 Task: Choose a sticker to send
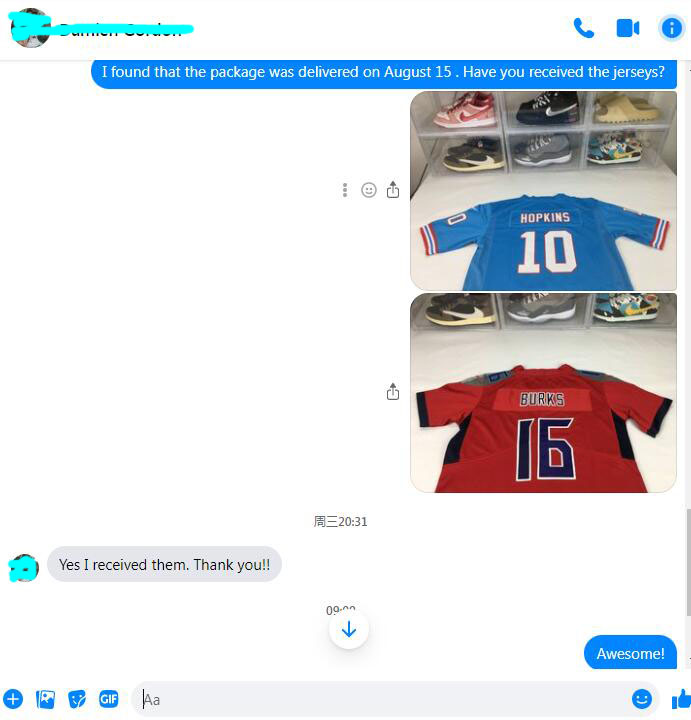pyautogui.click(x=77, y=699)
